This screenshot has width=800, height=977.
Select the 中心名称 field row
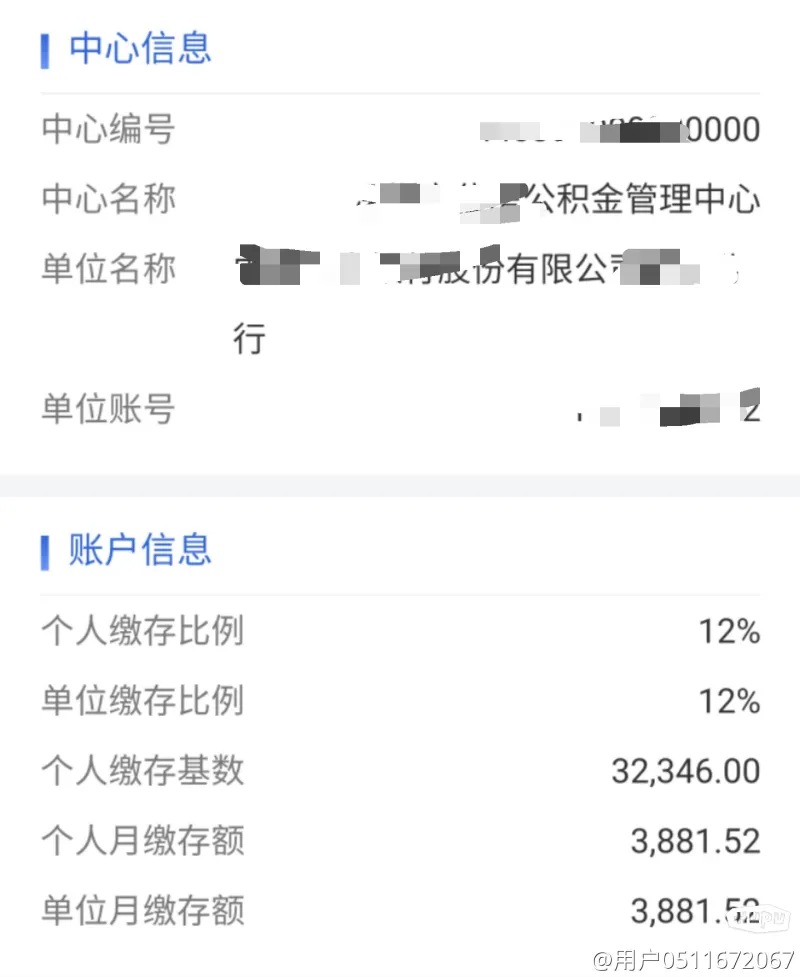click(400, 200)
